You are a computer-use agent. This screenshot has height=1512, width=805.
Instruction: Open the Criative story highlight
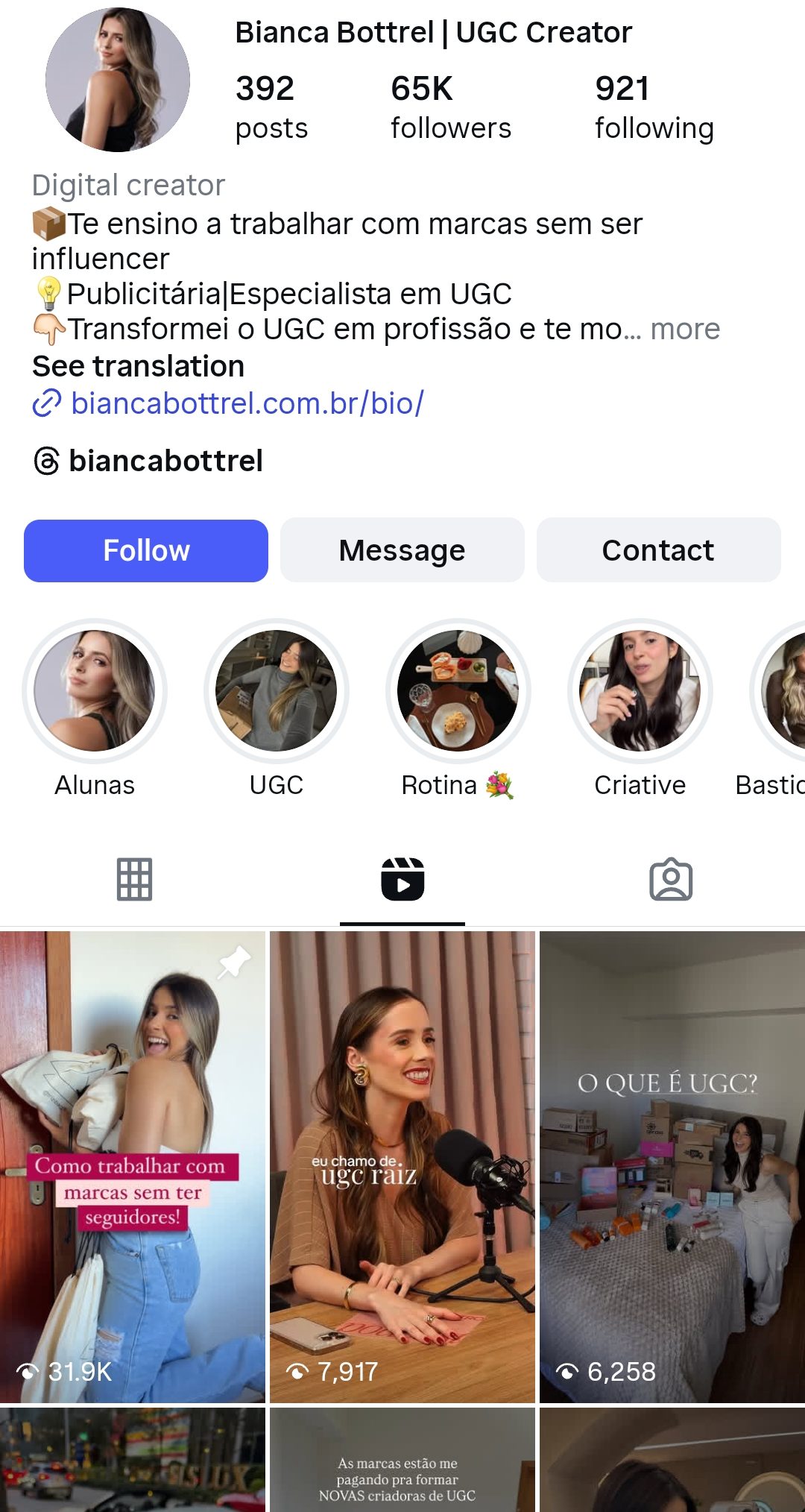point(640,691)
